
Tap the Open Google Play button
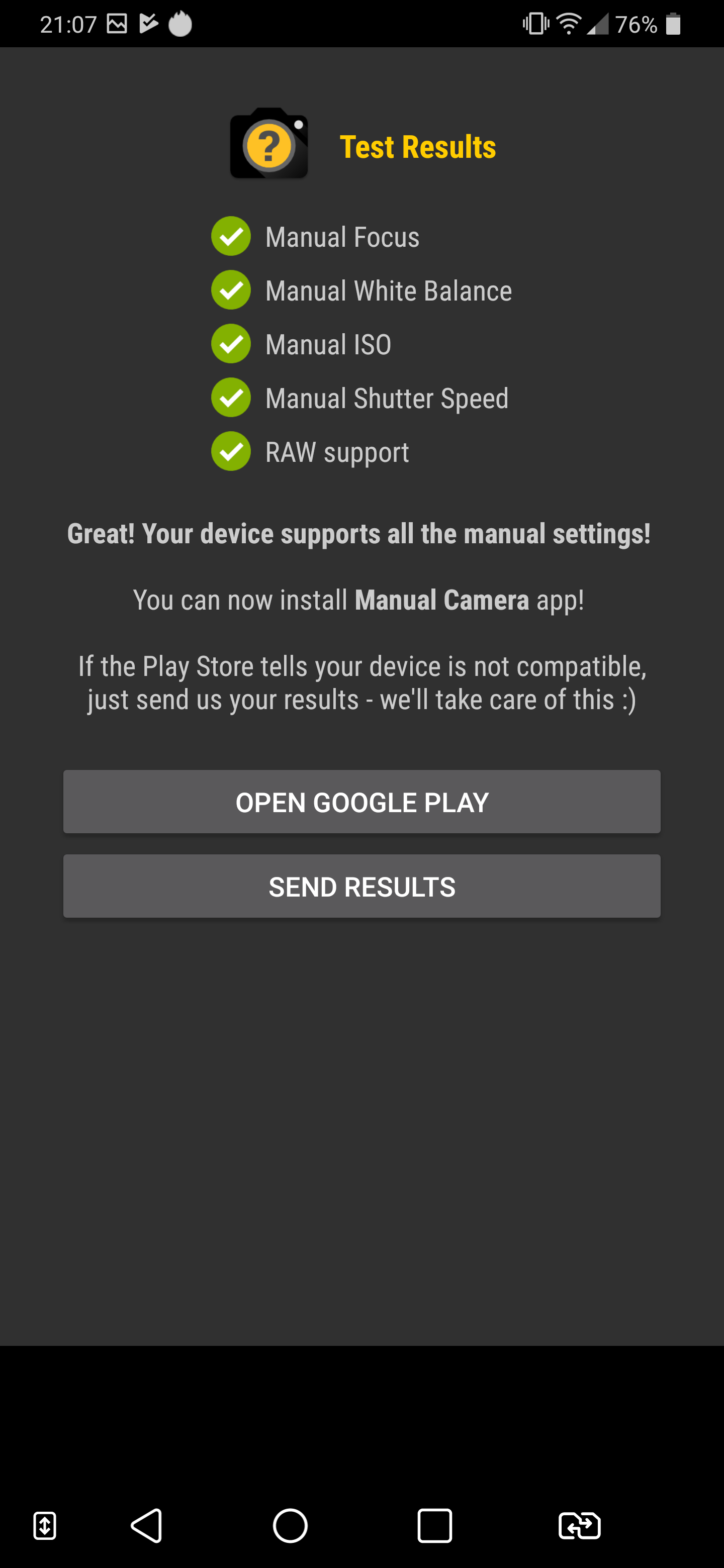coord(361,802)
